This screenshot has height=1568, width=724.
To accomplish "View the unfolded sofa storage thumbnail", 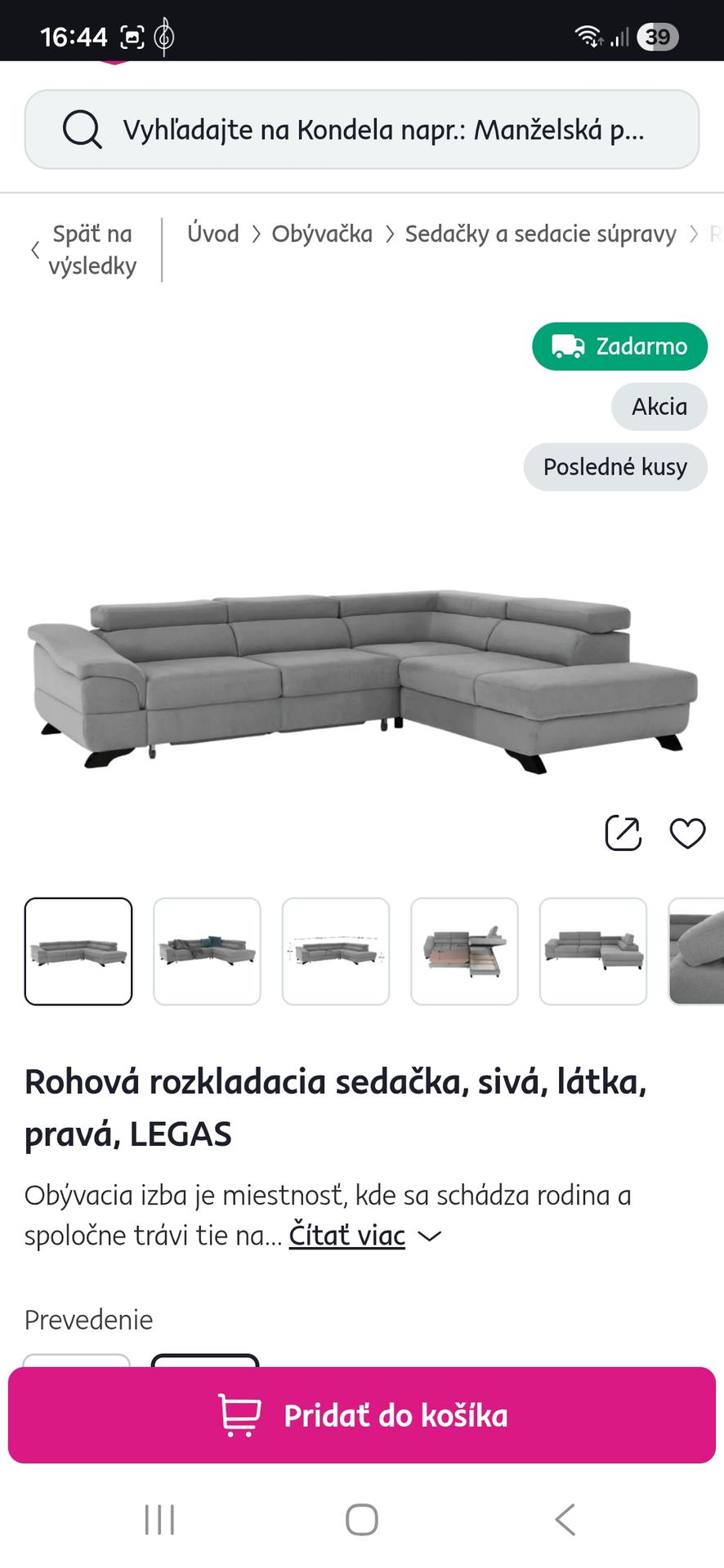I will click(464, 951).
